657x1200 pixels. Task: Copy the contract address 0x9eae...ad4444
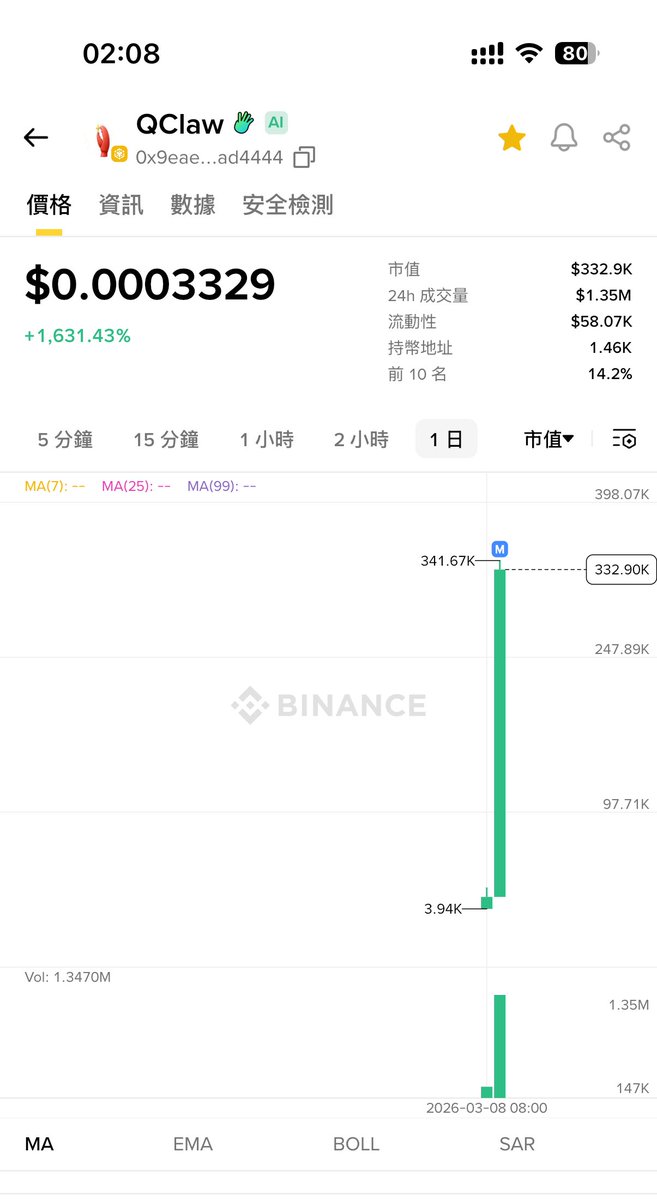pyautogui.click(x=305, y=157)
